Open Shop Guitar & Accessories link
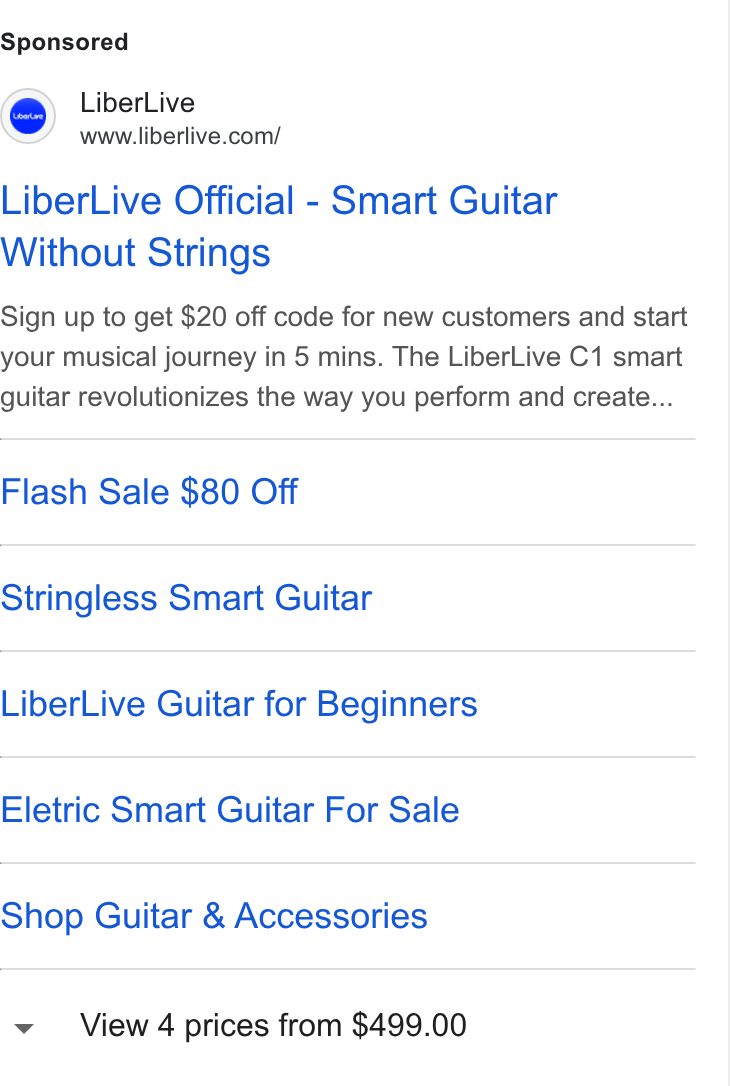730x1086 pixels. (214, 916)
